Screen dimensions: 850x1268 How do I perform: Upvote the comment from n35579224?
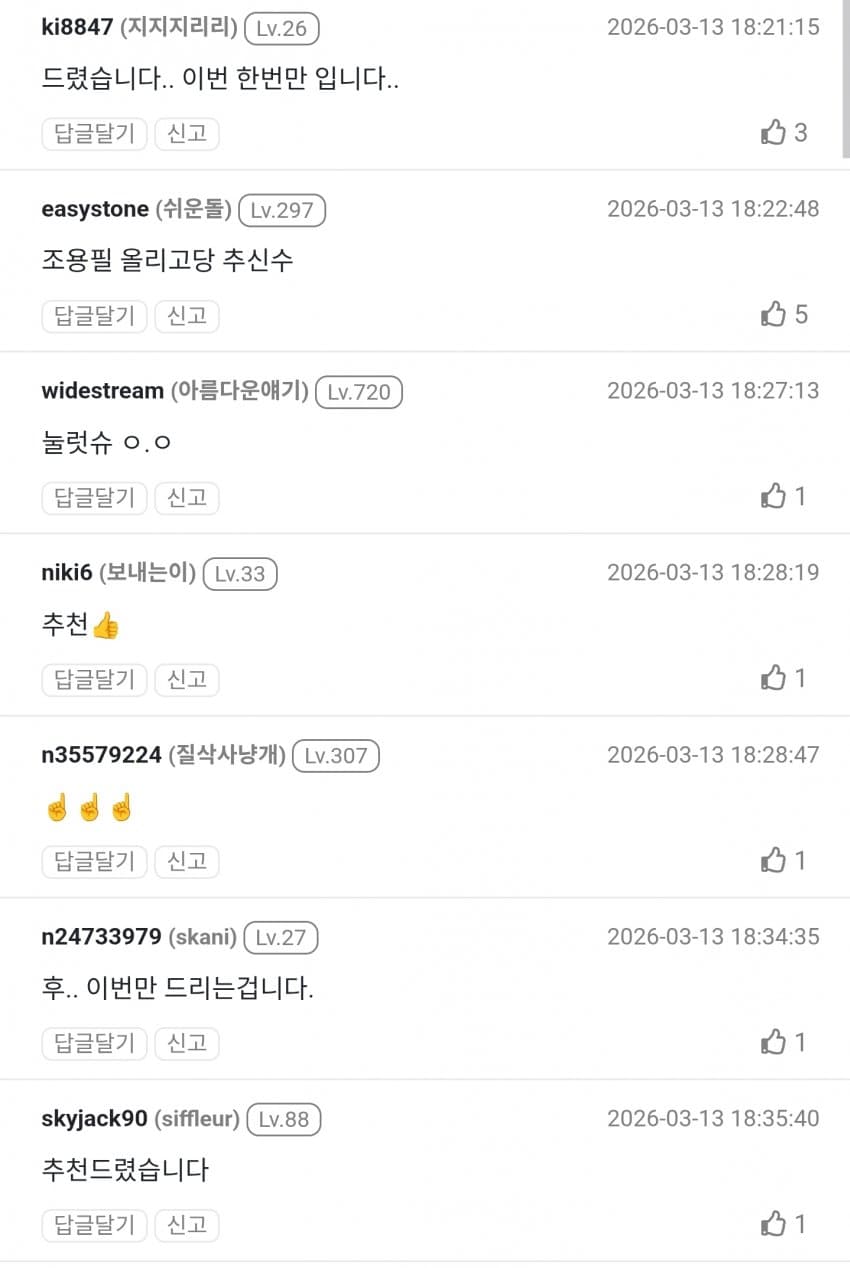click(774, 861)
